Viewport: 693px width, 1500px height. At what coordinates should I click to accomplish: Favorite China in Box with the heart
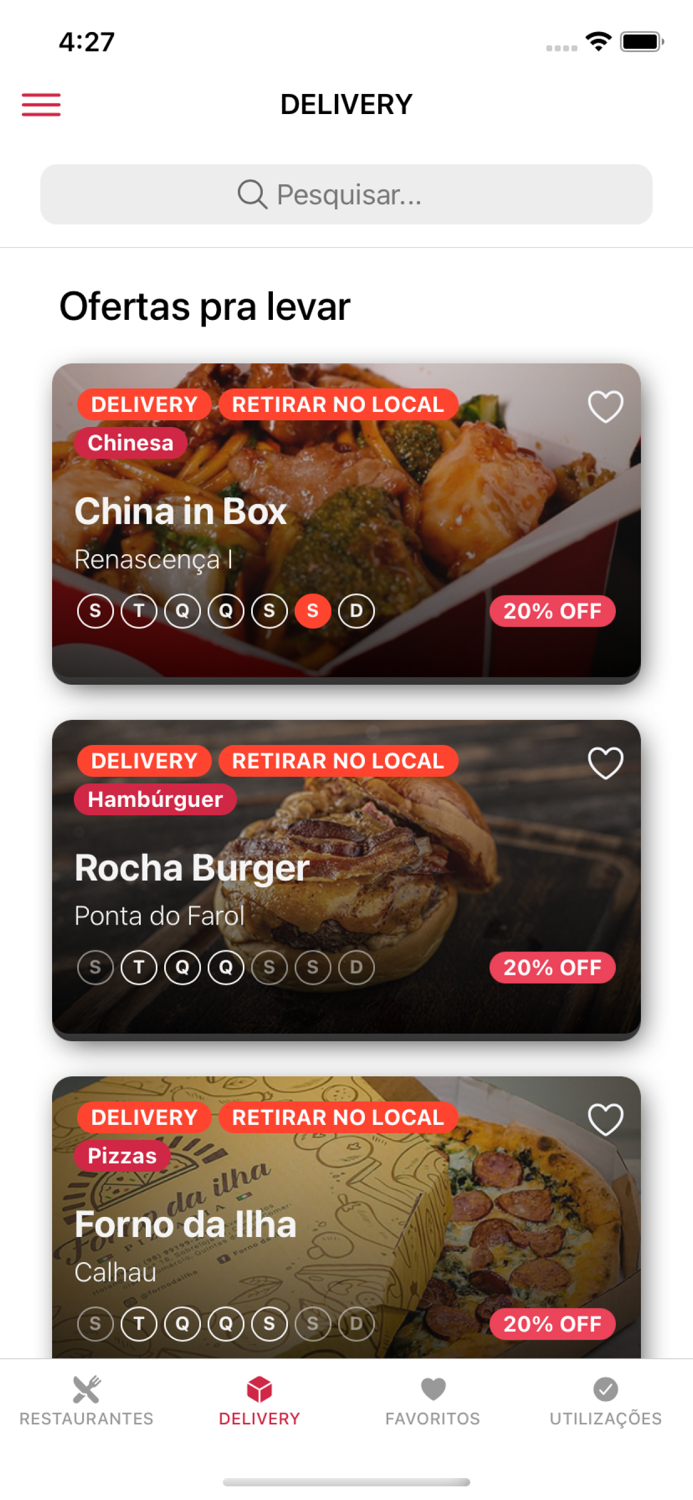tap(605, 407)
